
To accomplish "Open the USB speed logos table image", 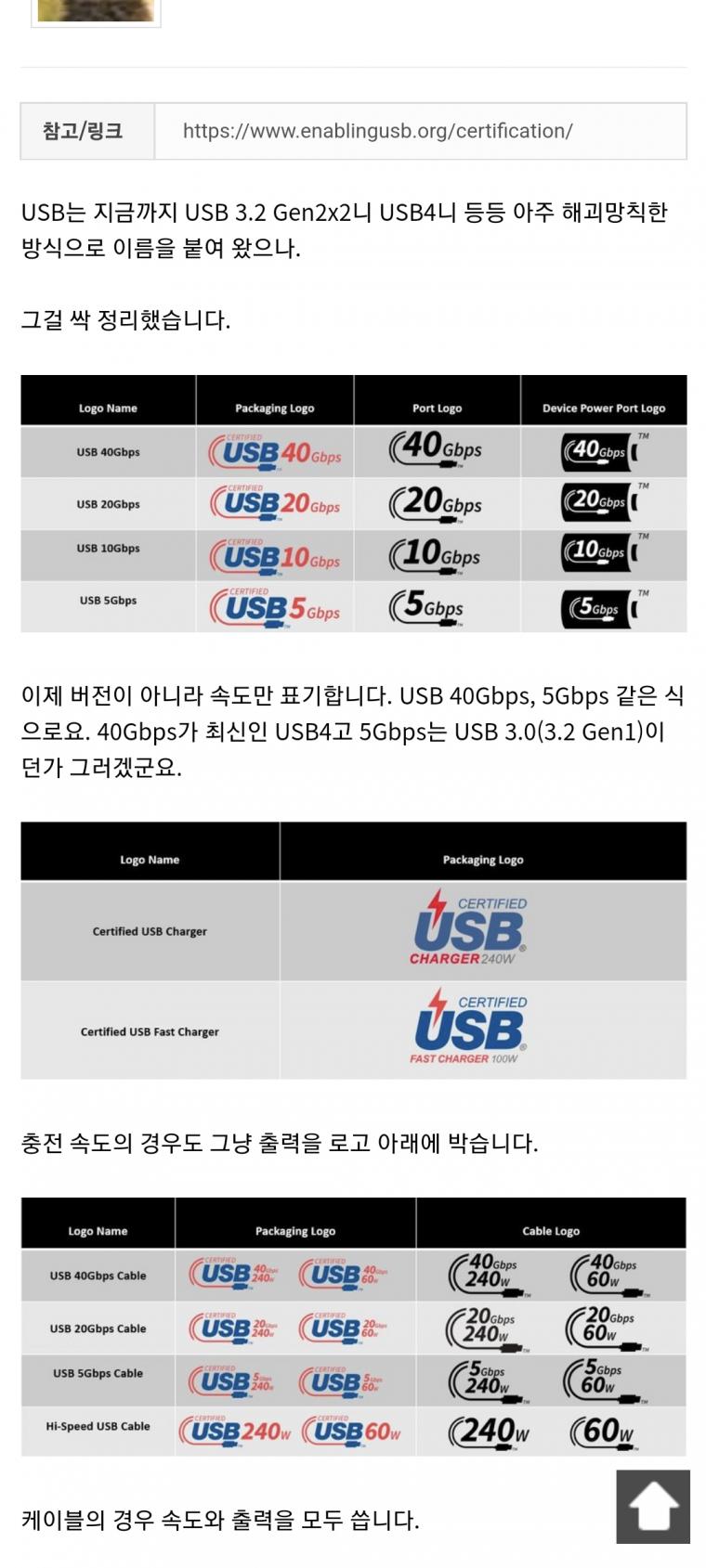I will pos(353,504).
